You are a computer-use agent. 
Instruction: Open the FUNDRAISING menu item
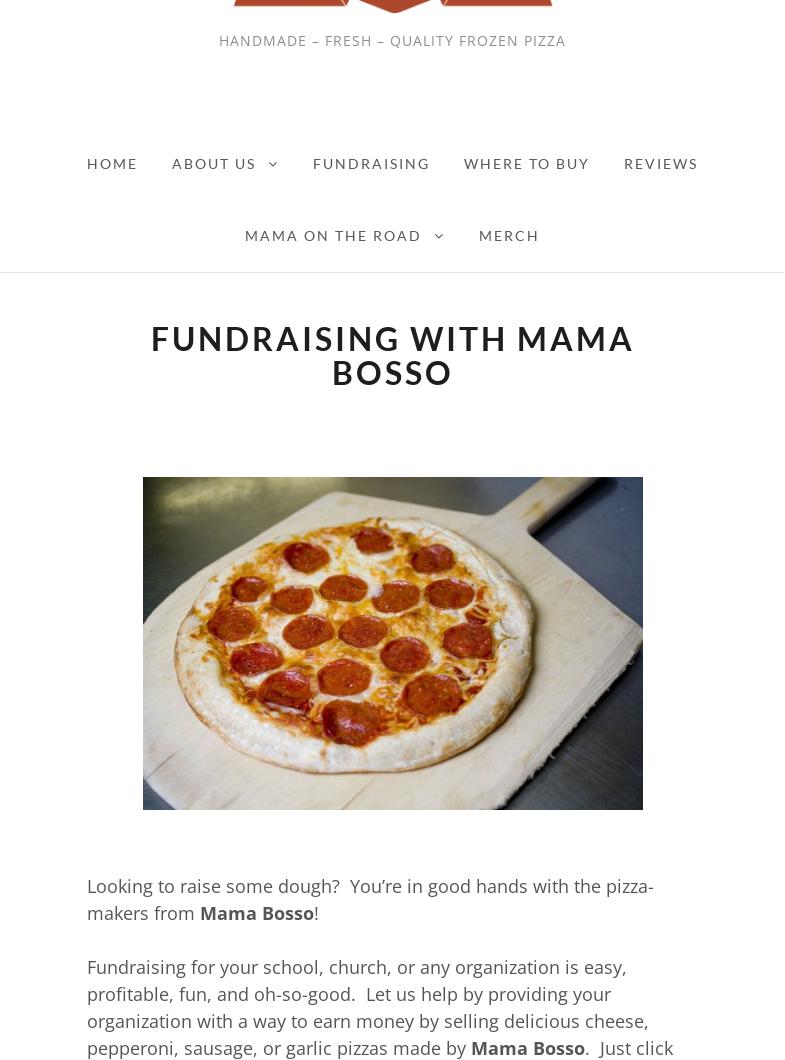point(371,163)
